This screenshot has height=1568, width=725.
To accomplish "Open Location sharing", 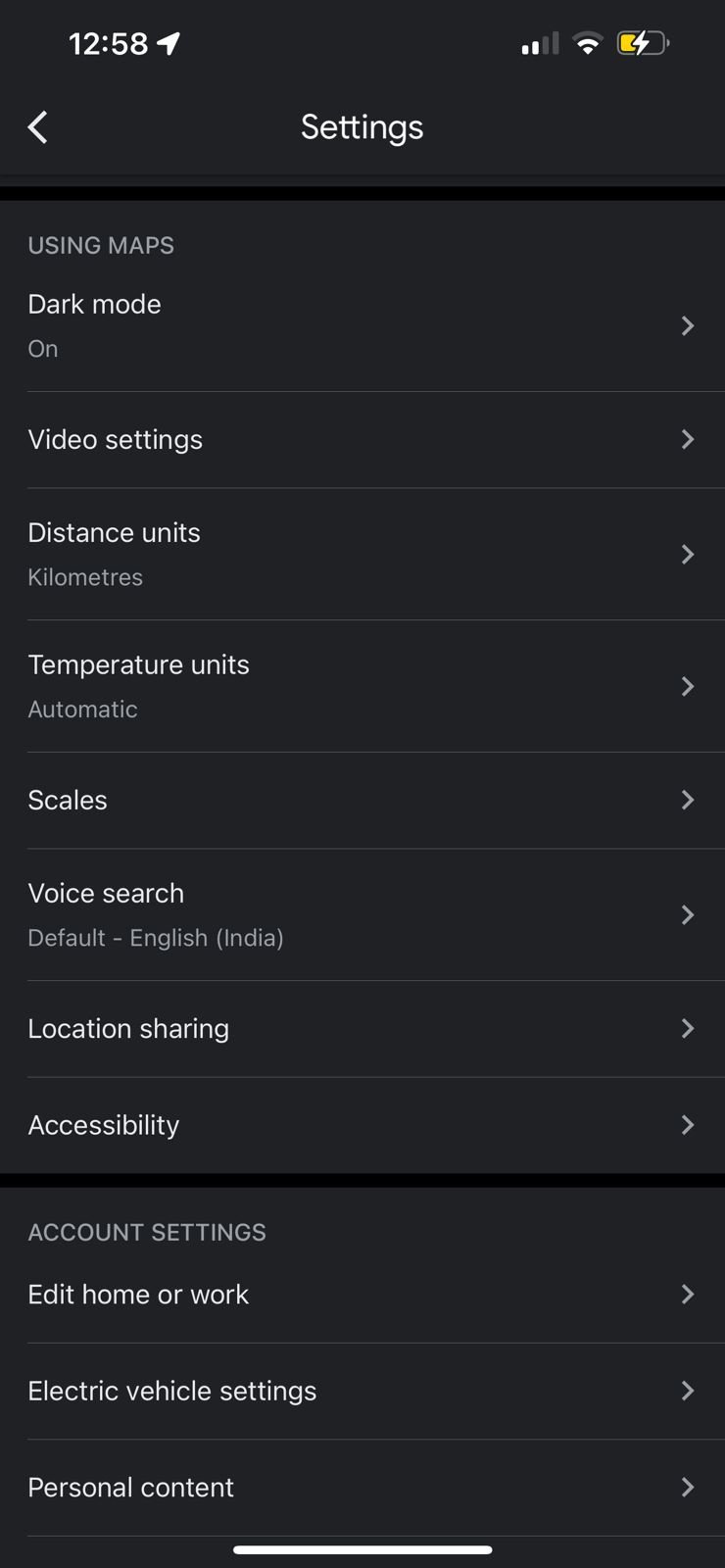I will pyautogui.click(x=362, y=1028).
